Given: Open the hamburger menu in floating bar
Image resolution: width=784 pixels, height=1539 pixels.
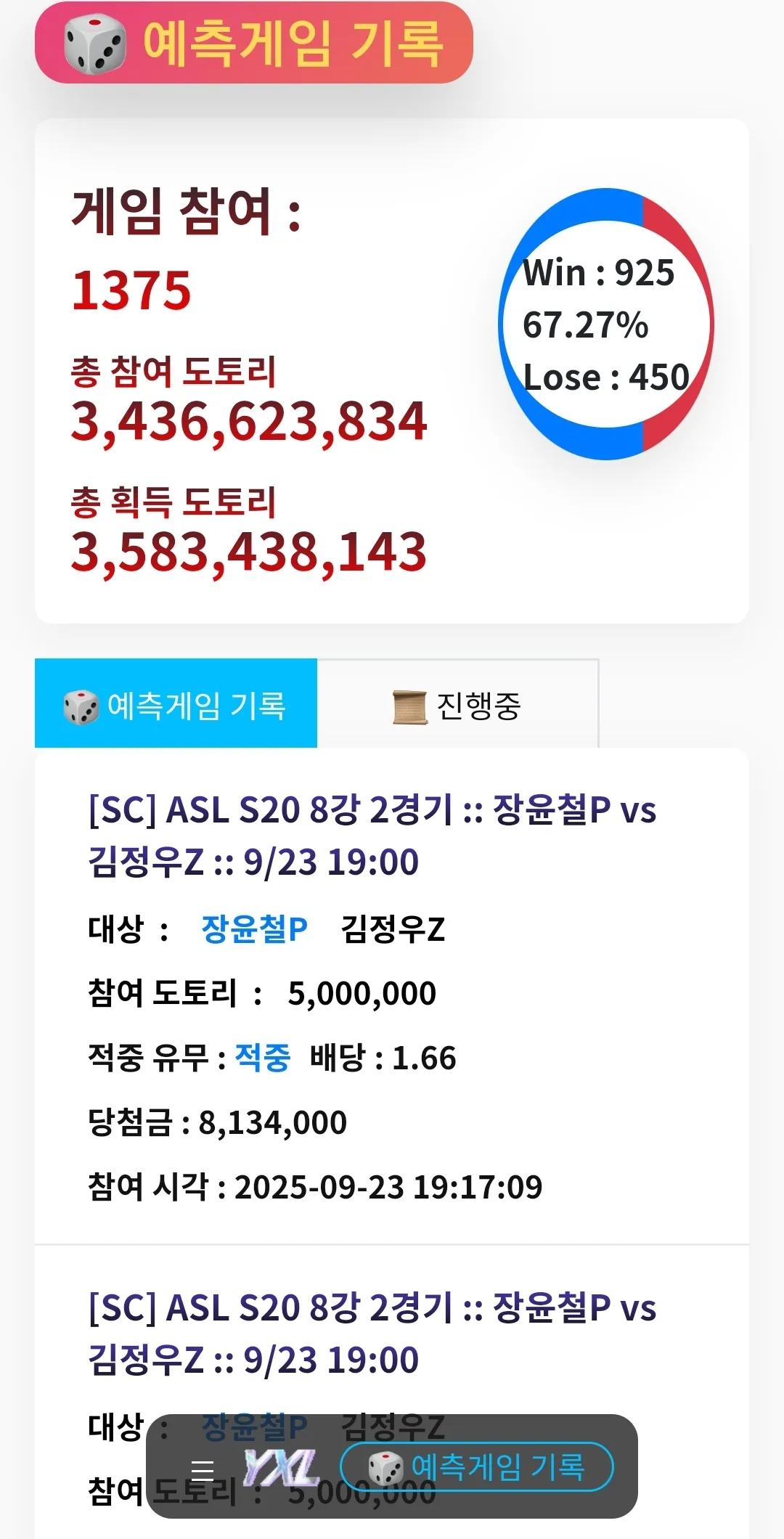Looking at the screenshot, I should [x=203, y=1470].
